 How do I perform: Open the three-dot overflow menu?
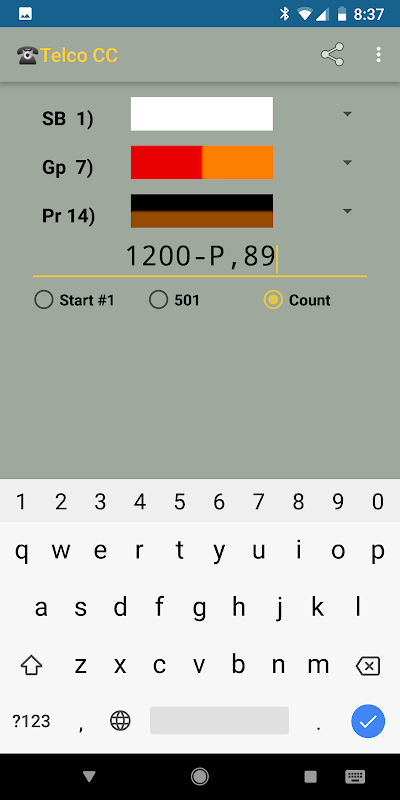(378, 55)
